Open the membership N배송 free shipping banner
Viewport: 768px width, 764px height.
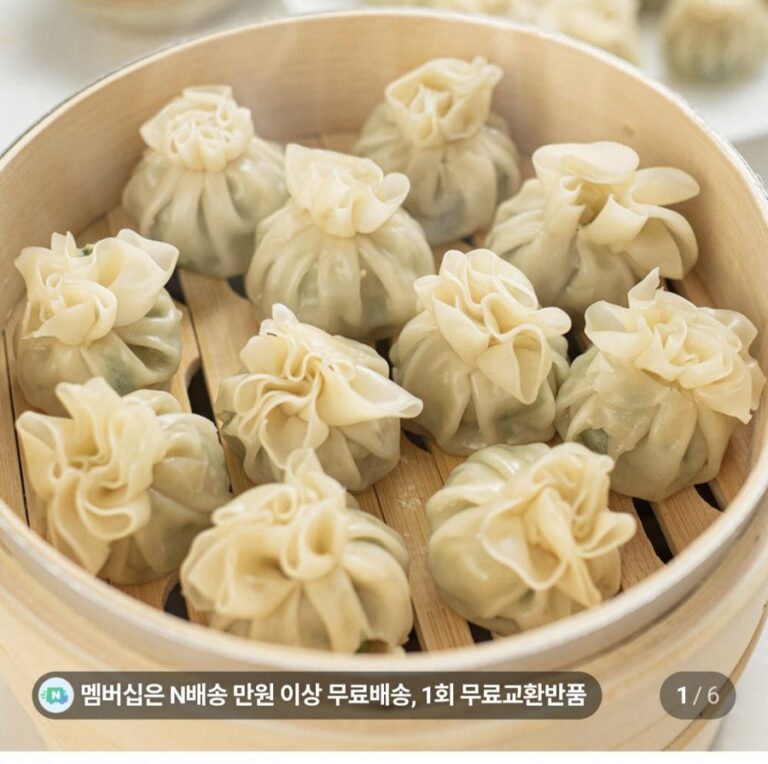pos(318,695)
